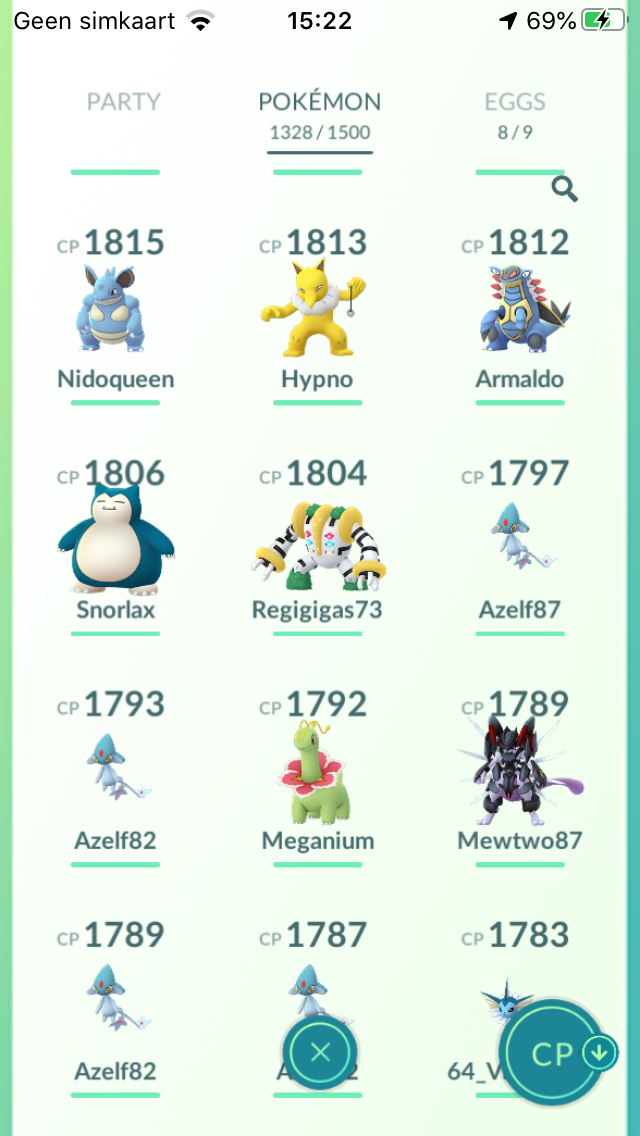
Task: Open Snorlax with CP 1806
Action: (x=115, y=541)
